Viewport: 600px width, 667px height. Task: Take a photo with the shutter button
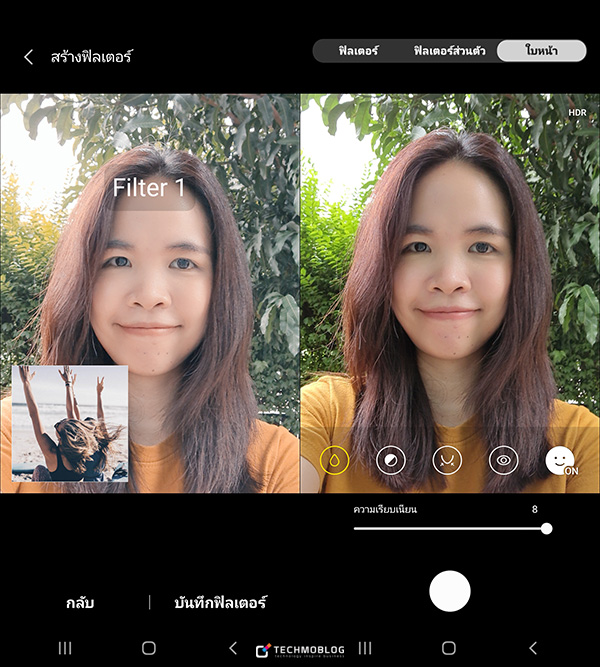[x=450, y=591]
